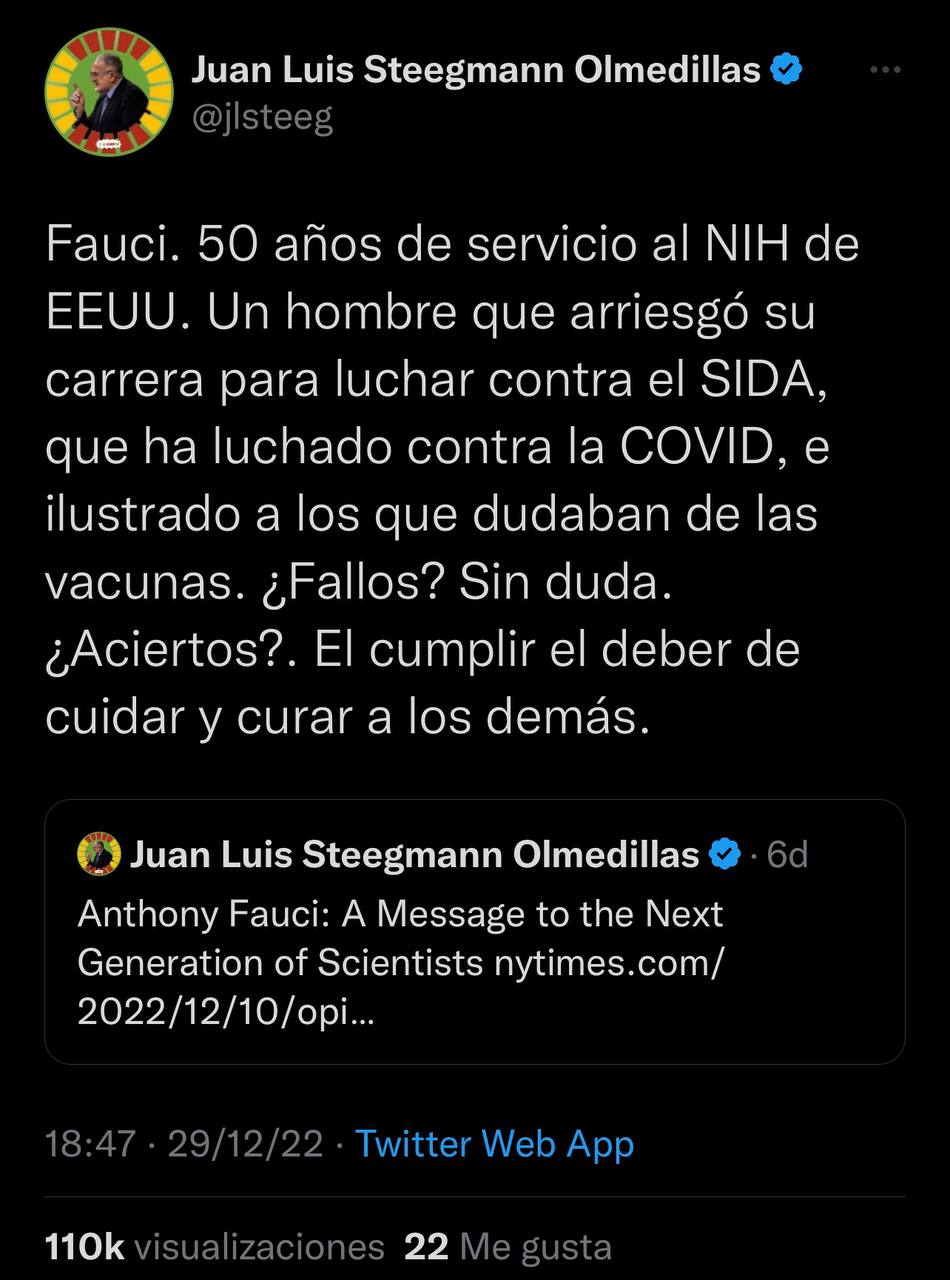View the @jlsteeg profile from author name

point(475,70)
